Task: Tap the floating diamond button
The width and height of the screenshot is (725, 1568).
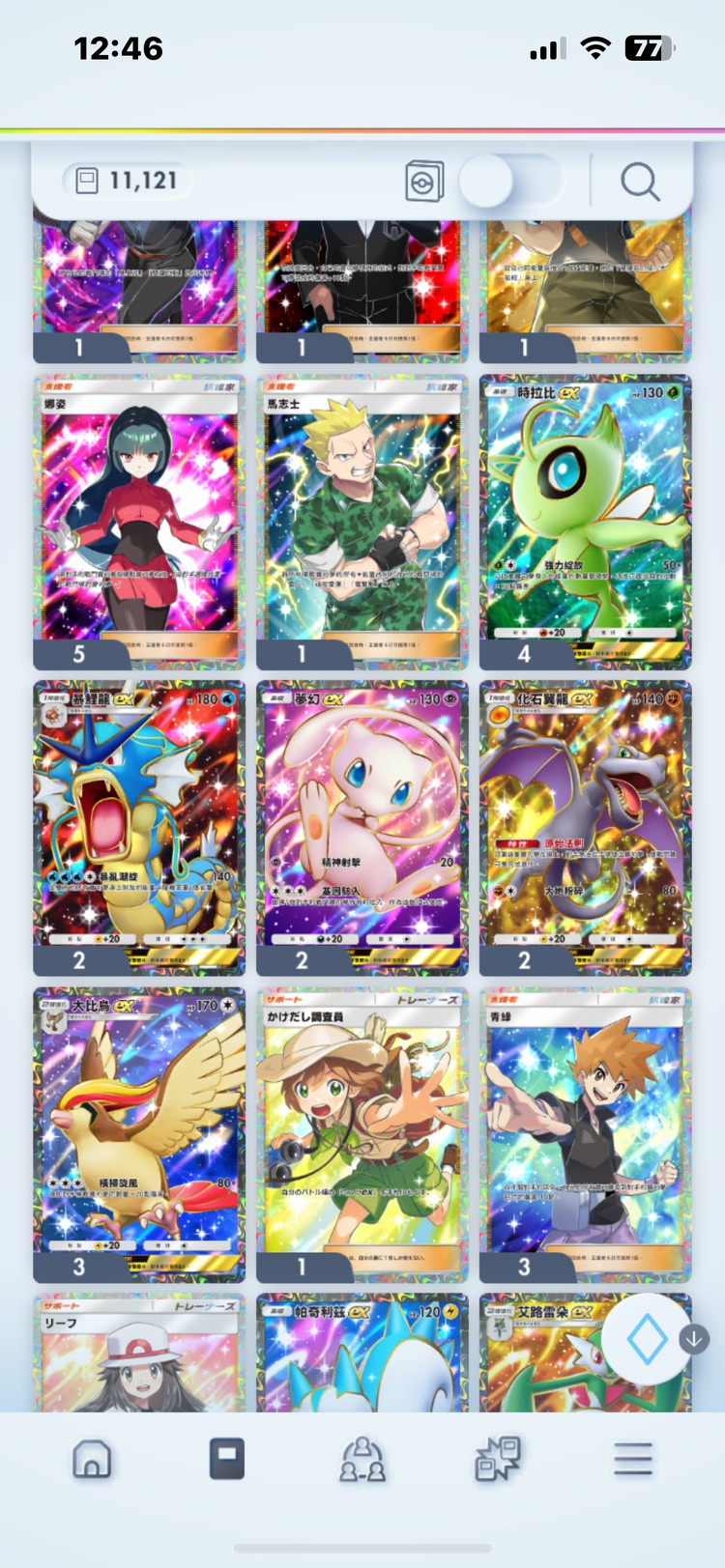Action: point(647,1340)
